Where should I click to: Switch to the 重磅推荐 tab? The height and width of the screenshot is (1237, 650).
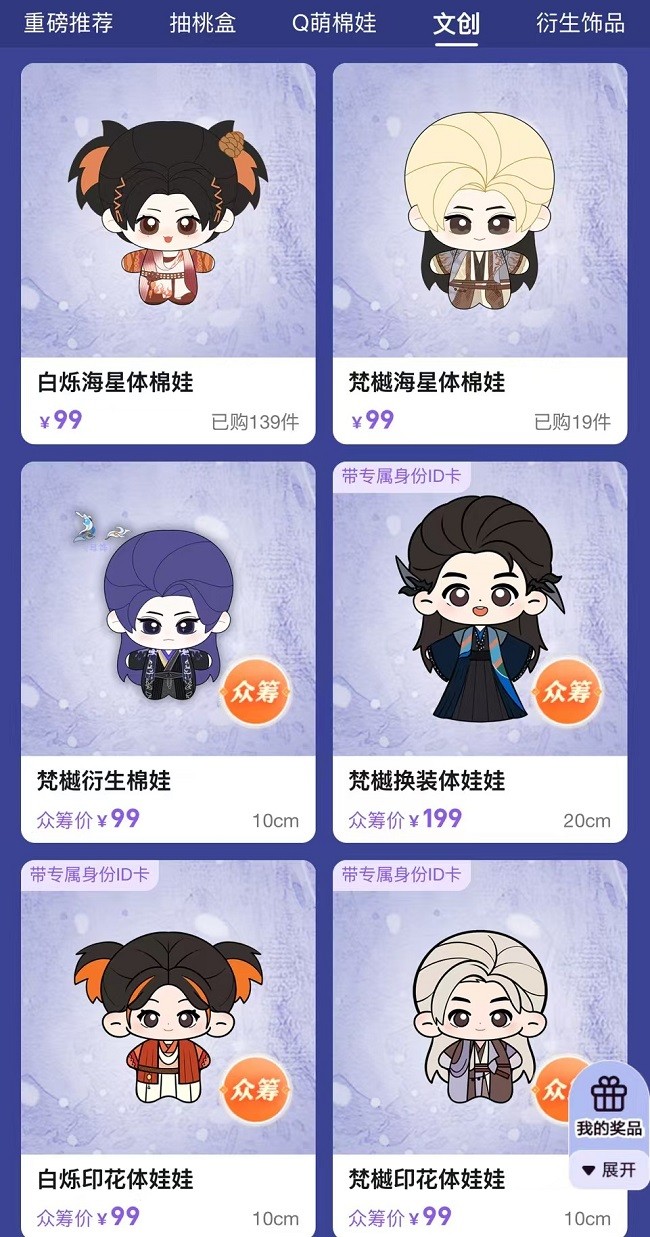tap(68, 23)
